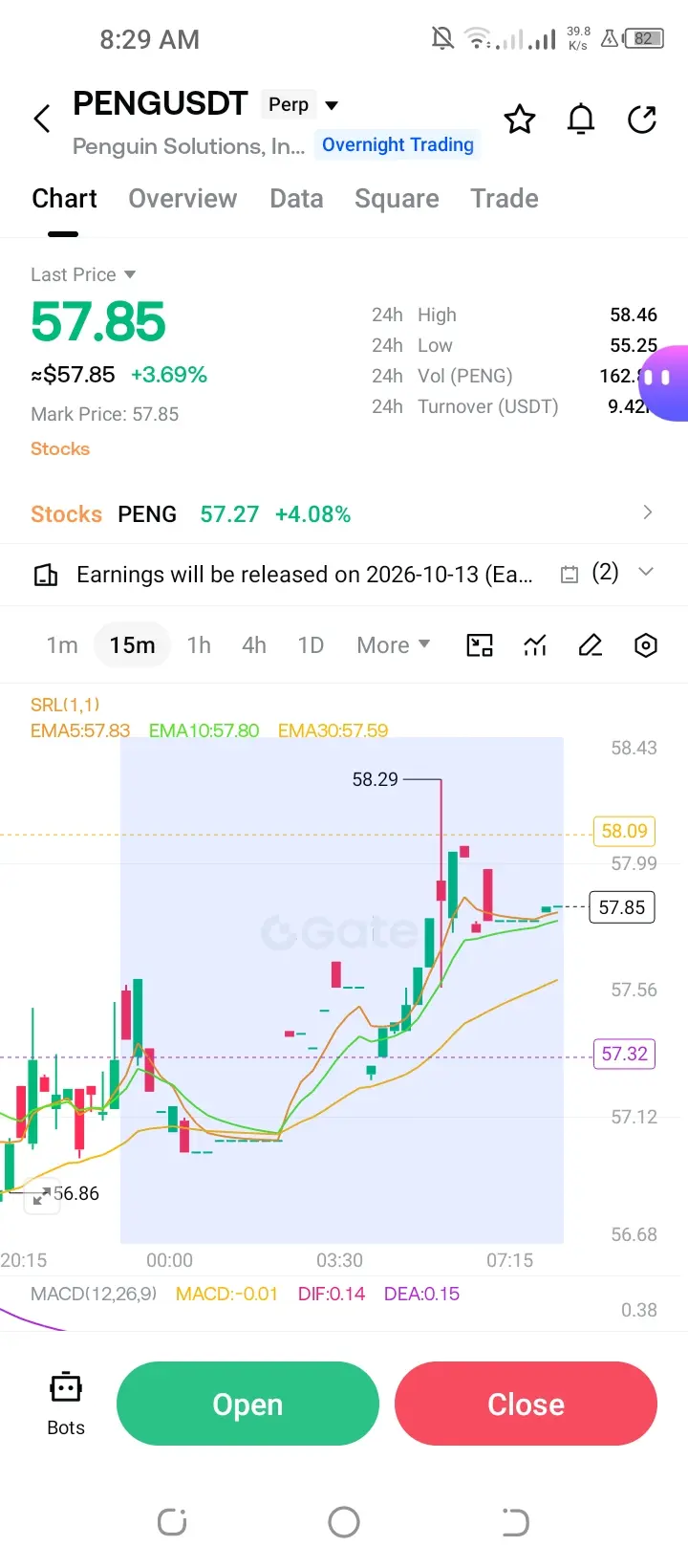
Task: Open the Last Price dropdown
Action: click(x=83, y=274)
